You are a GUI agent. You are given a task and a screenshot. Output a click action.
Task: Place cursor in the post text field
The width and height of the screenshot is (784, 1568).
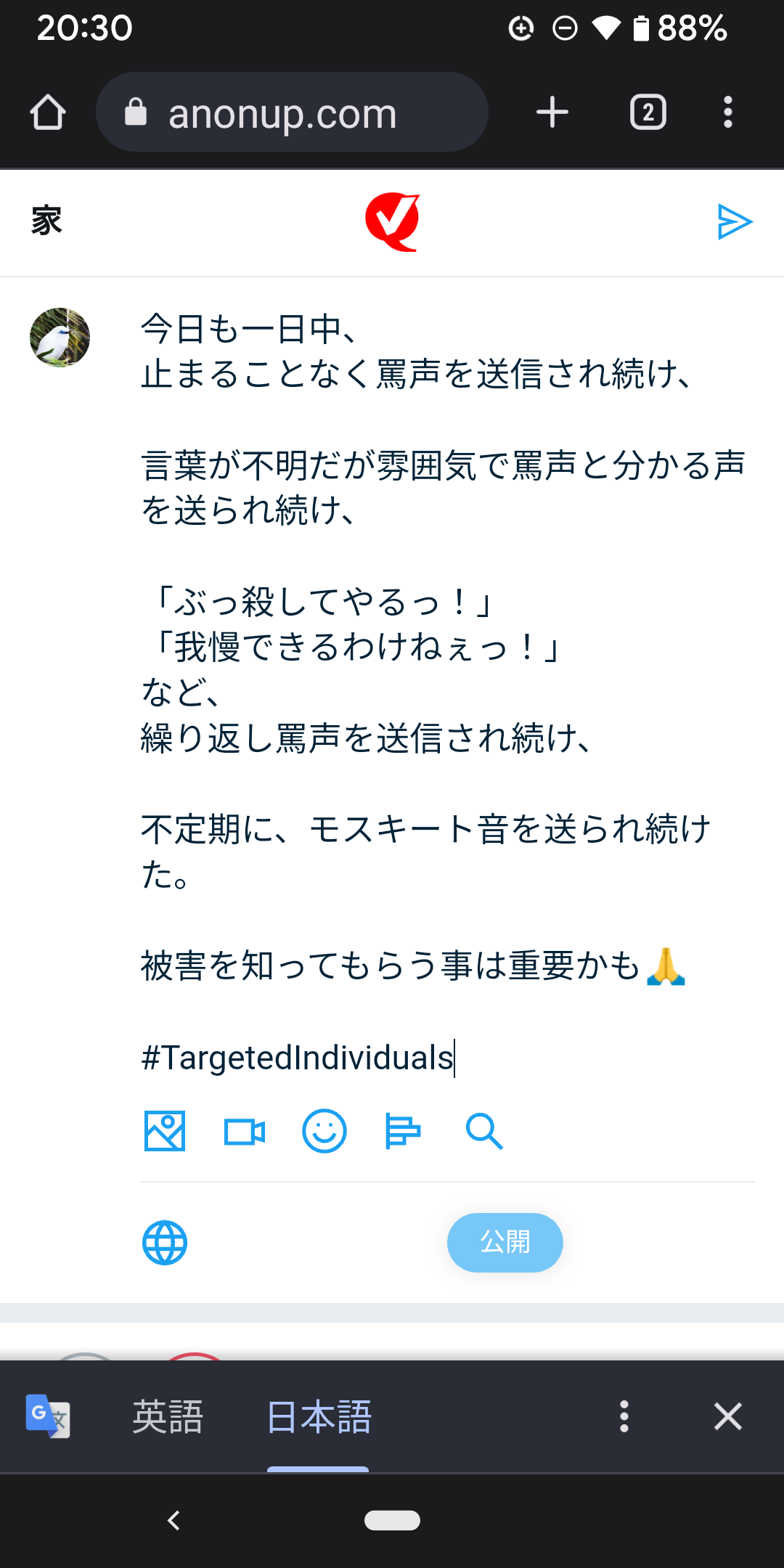click(443, 690)
